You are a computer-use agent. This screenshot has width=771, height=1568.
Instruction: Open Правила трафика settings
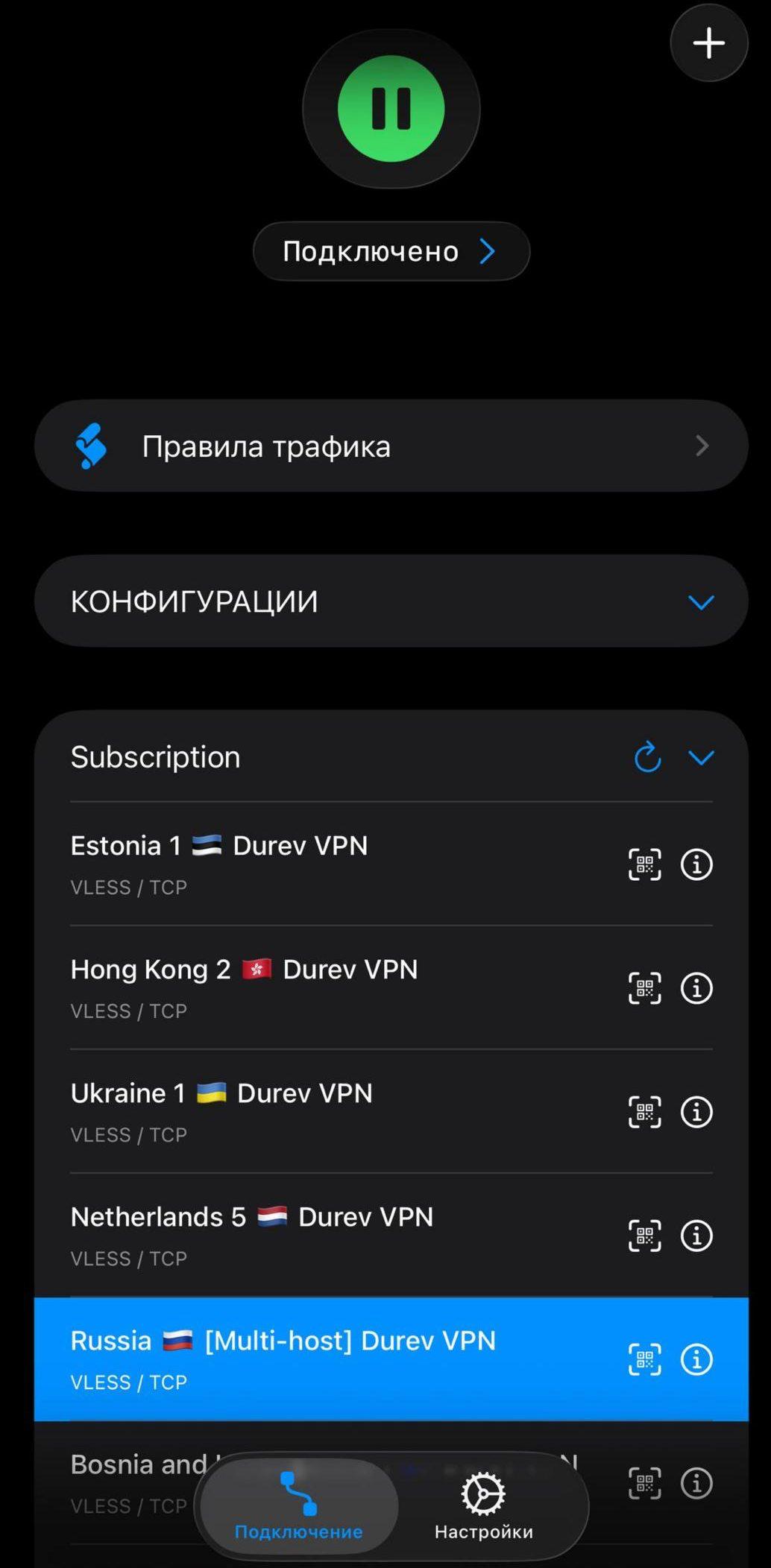[391, 446]
